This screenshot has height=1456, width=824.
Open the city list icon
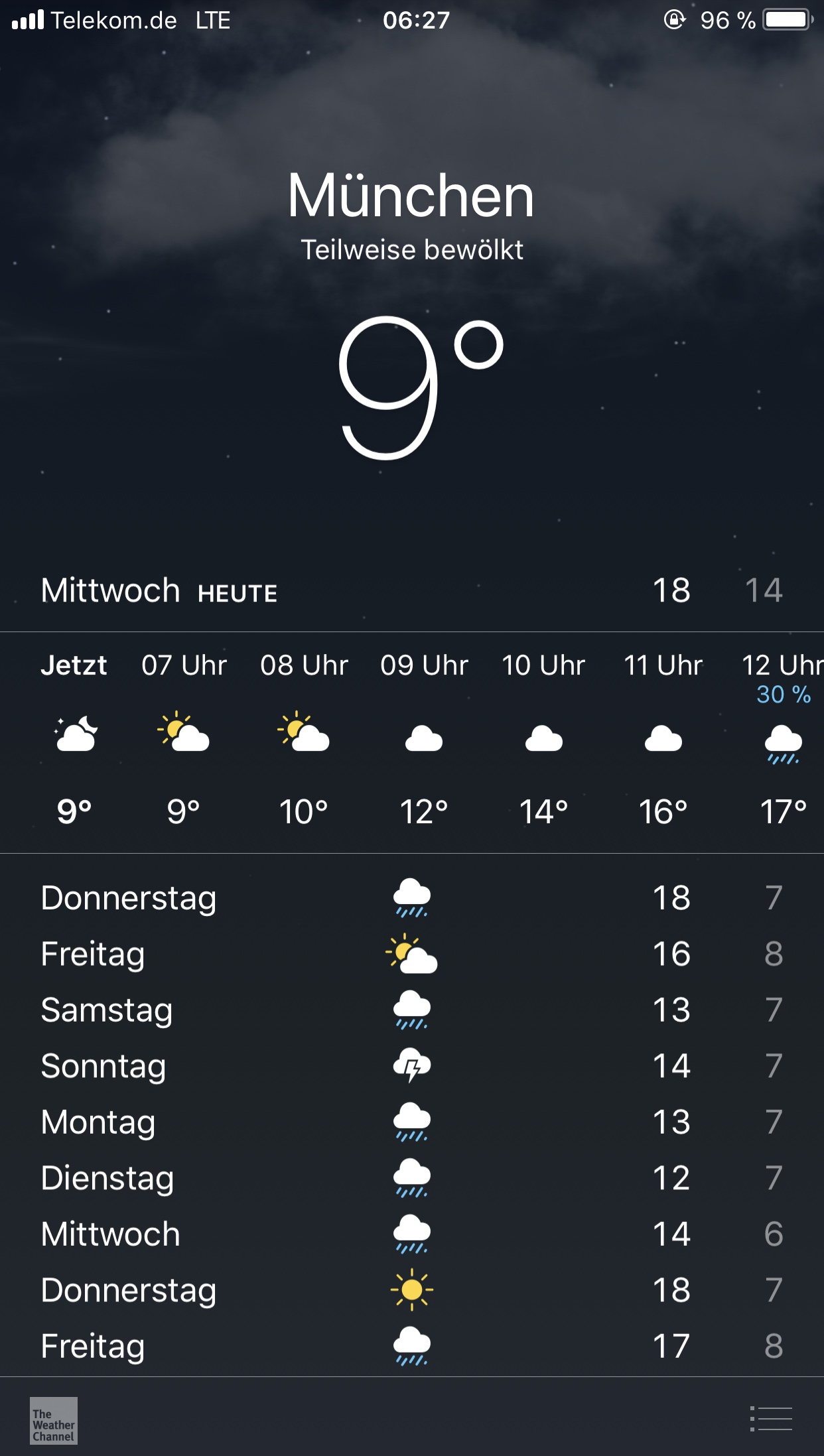click(x=771, y=1419)
